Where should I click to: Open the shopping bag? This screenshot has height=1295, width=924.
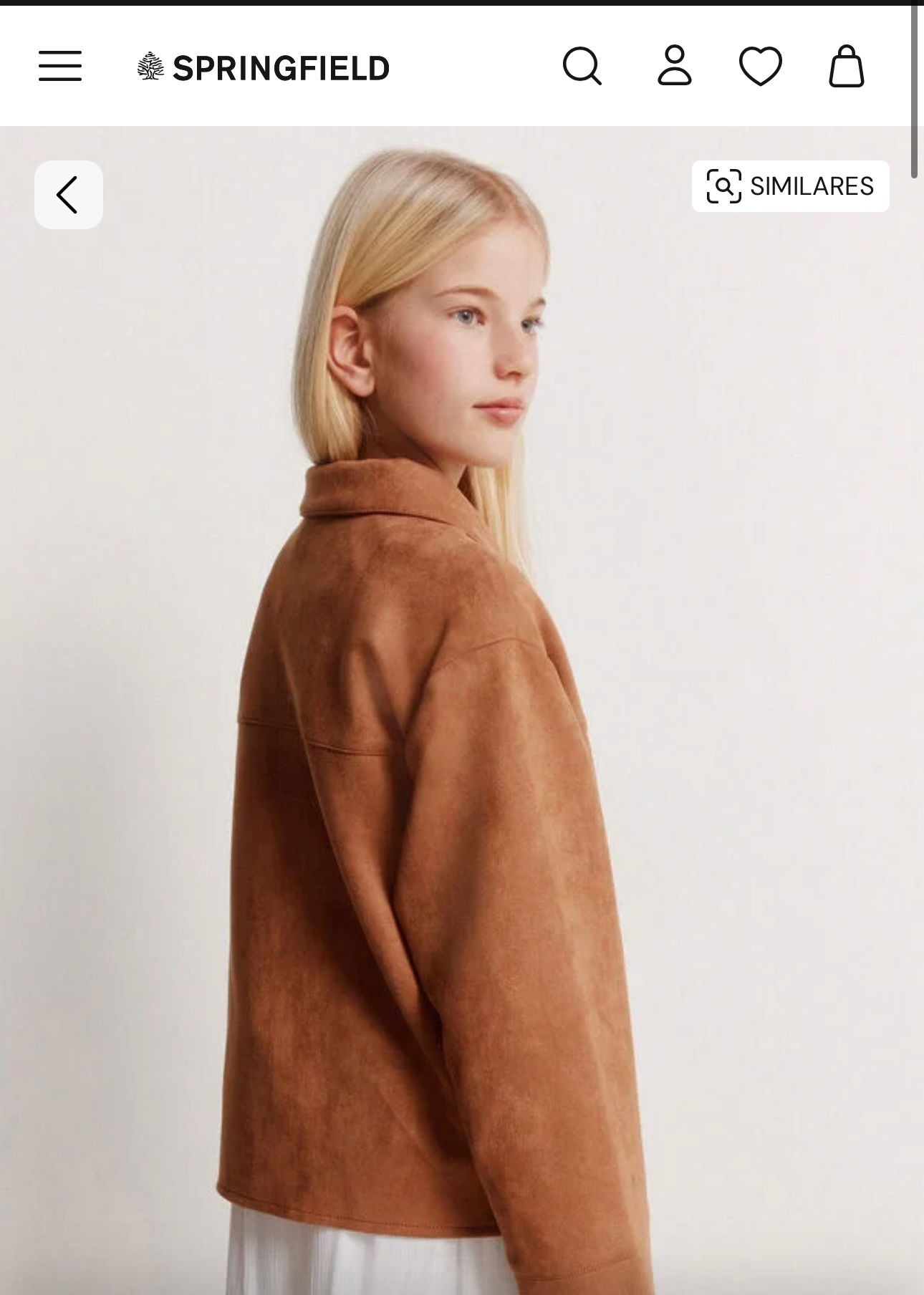(x=846, y=66)
